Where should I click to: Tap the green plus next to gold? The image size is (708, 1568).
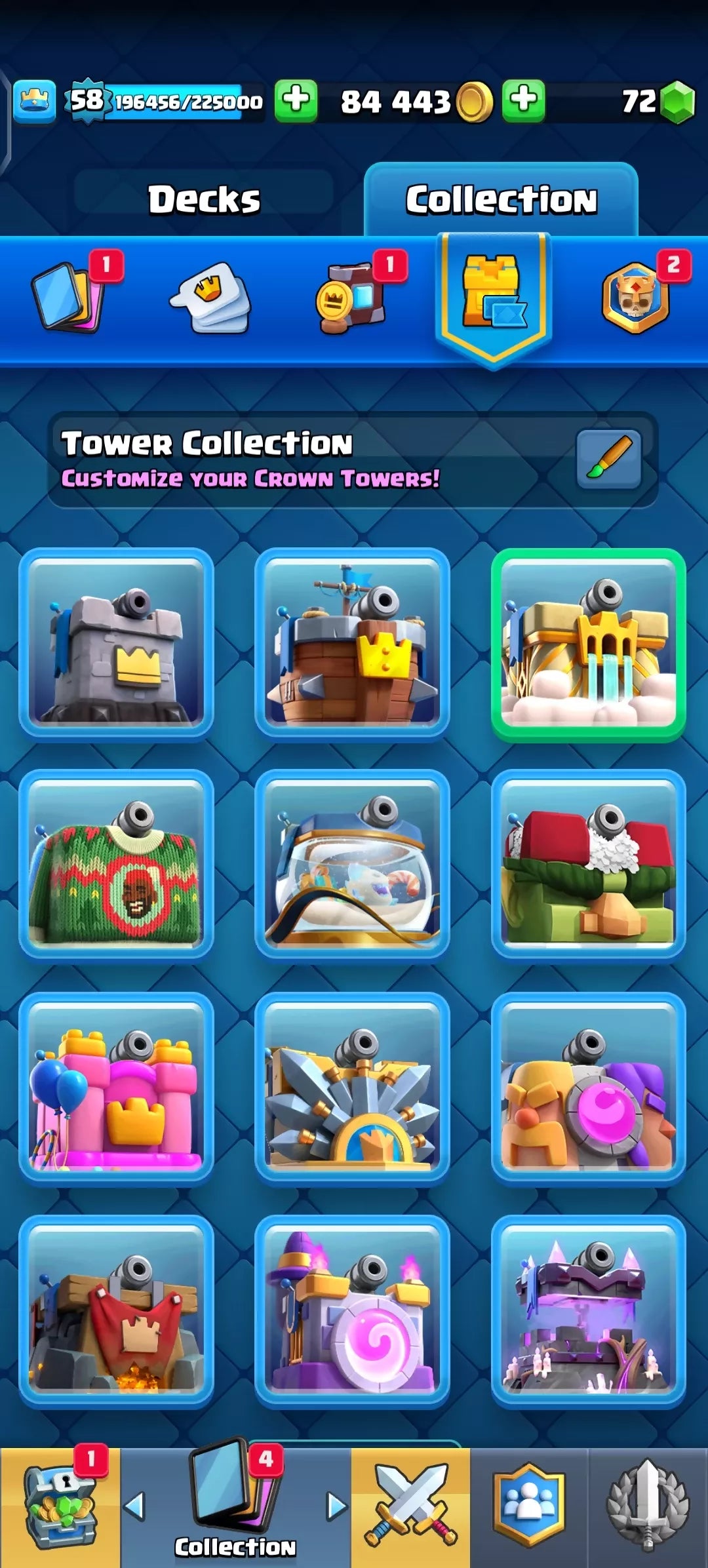click(x=523, y=102)
